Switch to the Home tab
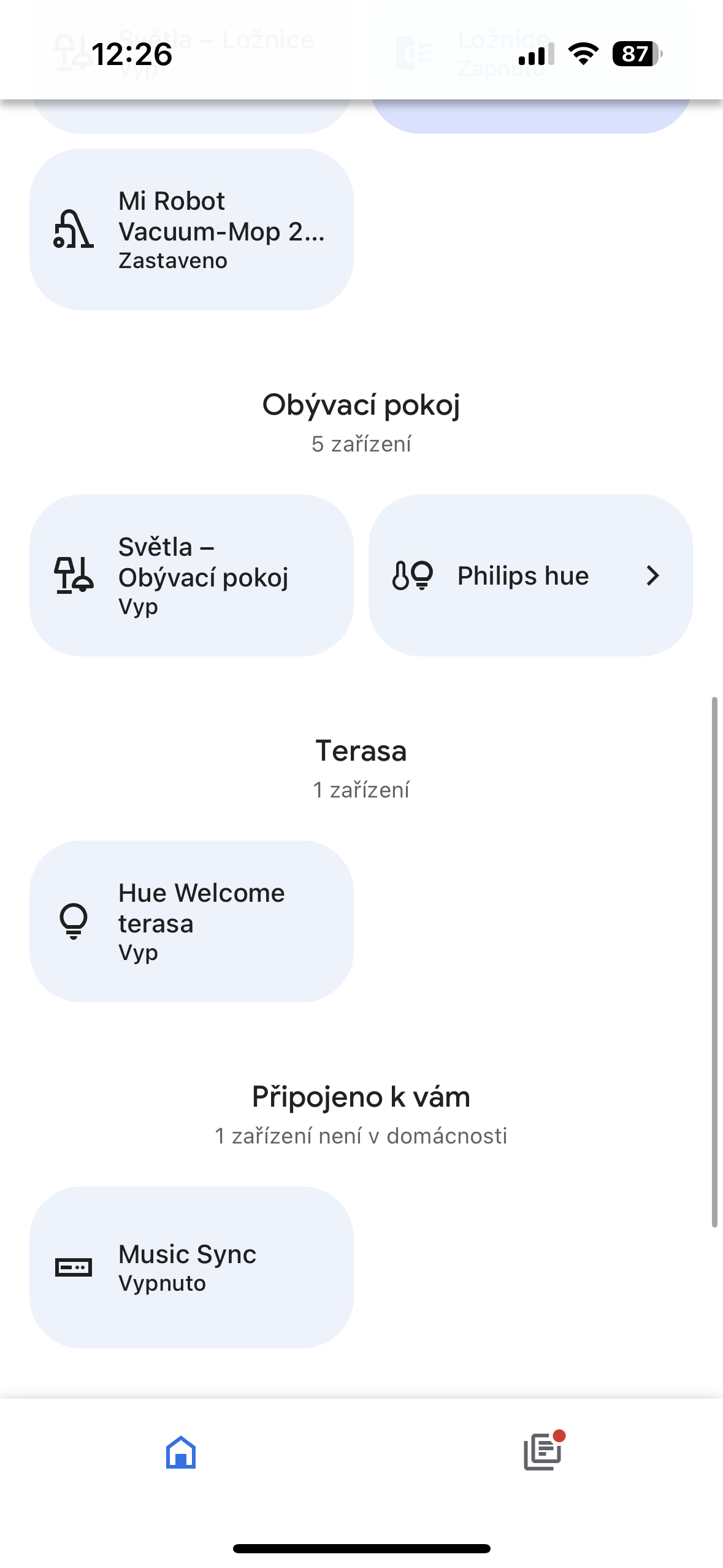The width and height of the screenshot is (723, 1568). [x=181, y=1453]
